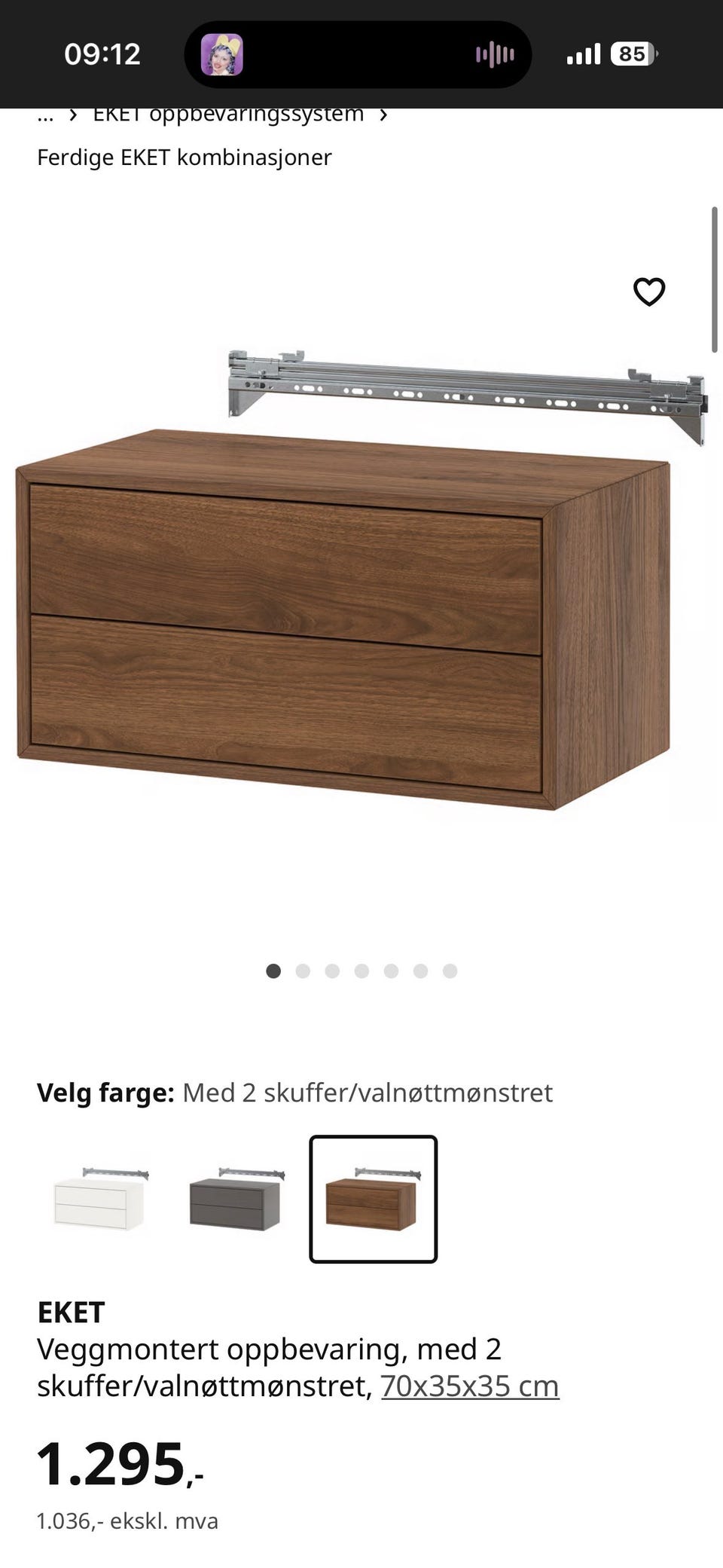
Task: Tap the audio waveform icon
Action: click(493, 53)
